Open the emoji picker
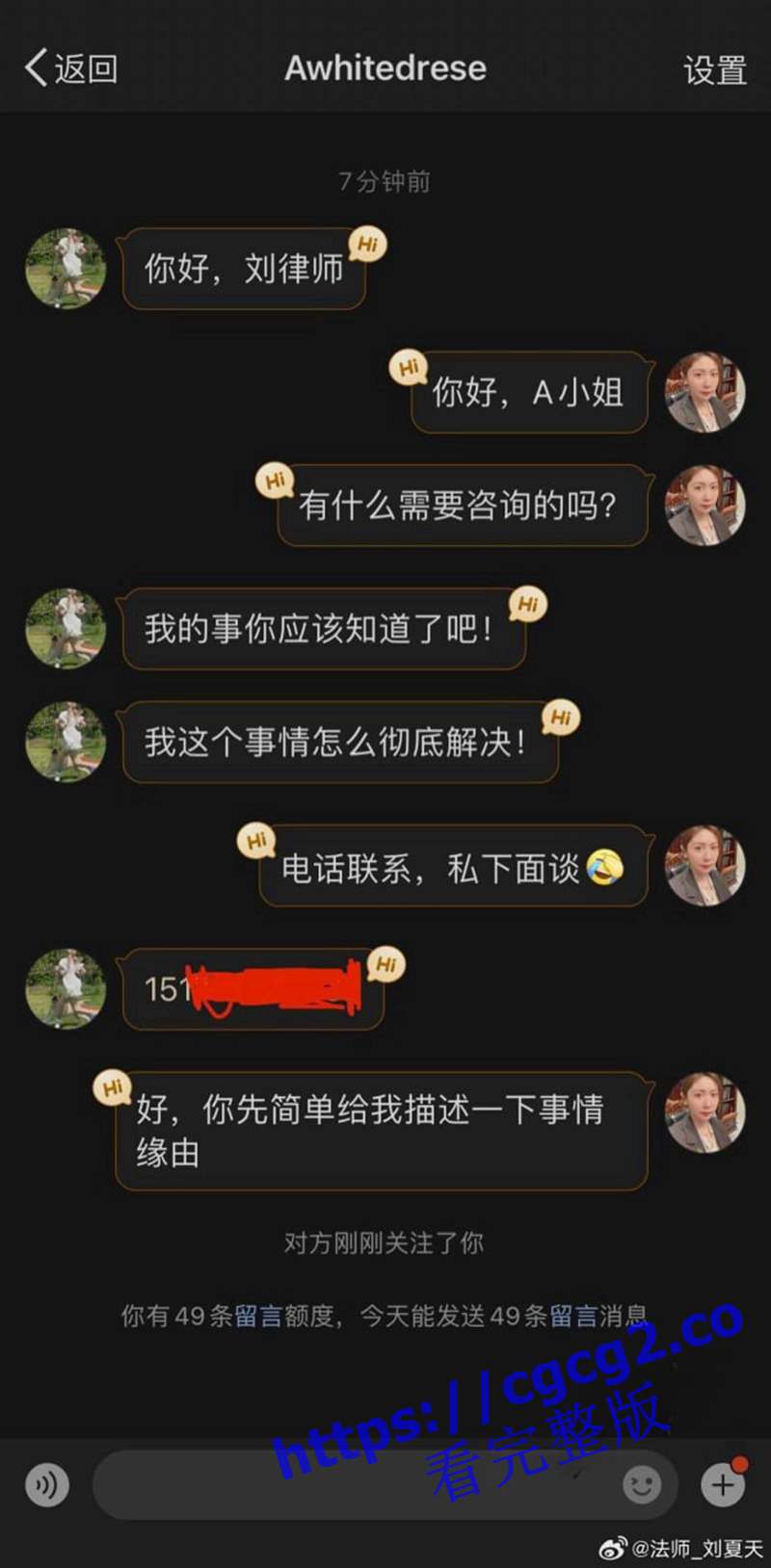The width and height of the screenshot is (771, 1568). 642,1484
